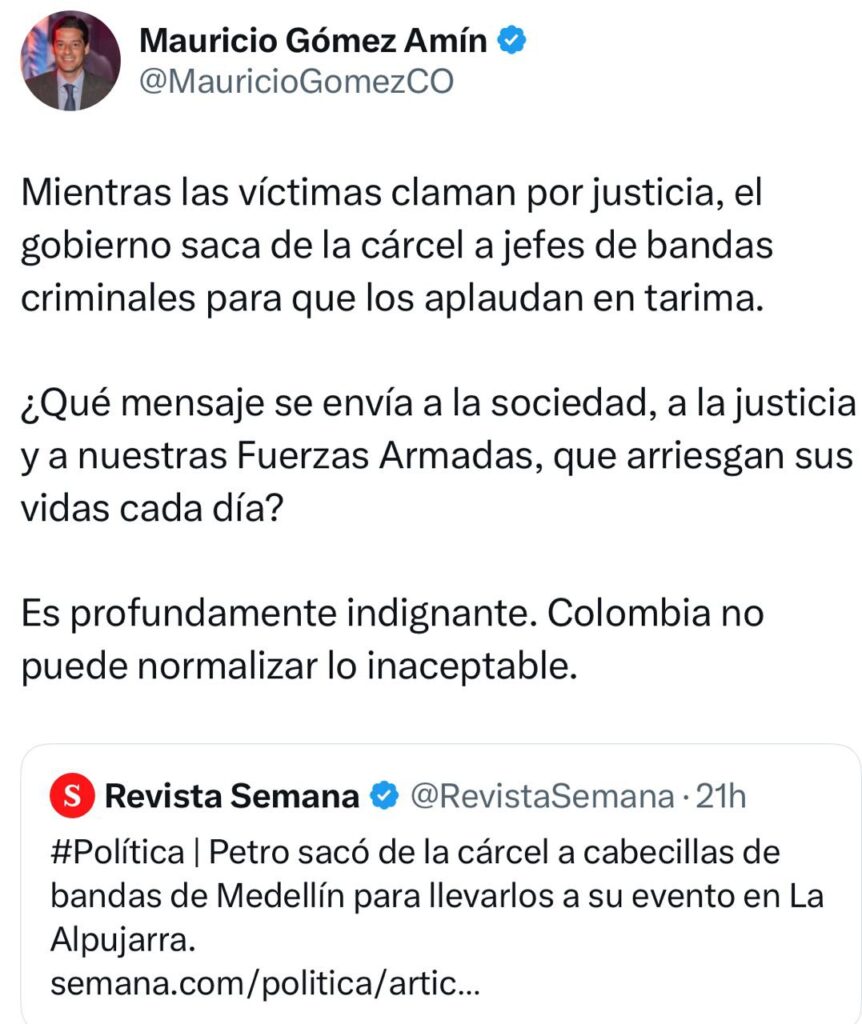Tap the #Política hashtag
Screen dimensions: 862x1024
pos(116,853)
